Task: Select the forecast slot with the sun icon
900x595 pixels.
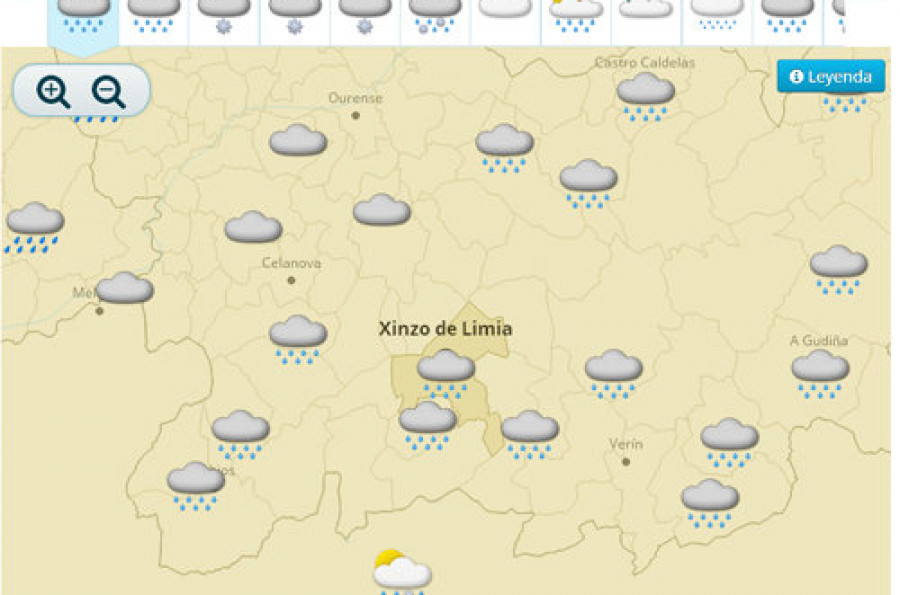Action: (576, 15)
